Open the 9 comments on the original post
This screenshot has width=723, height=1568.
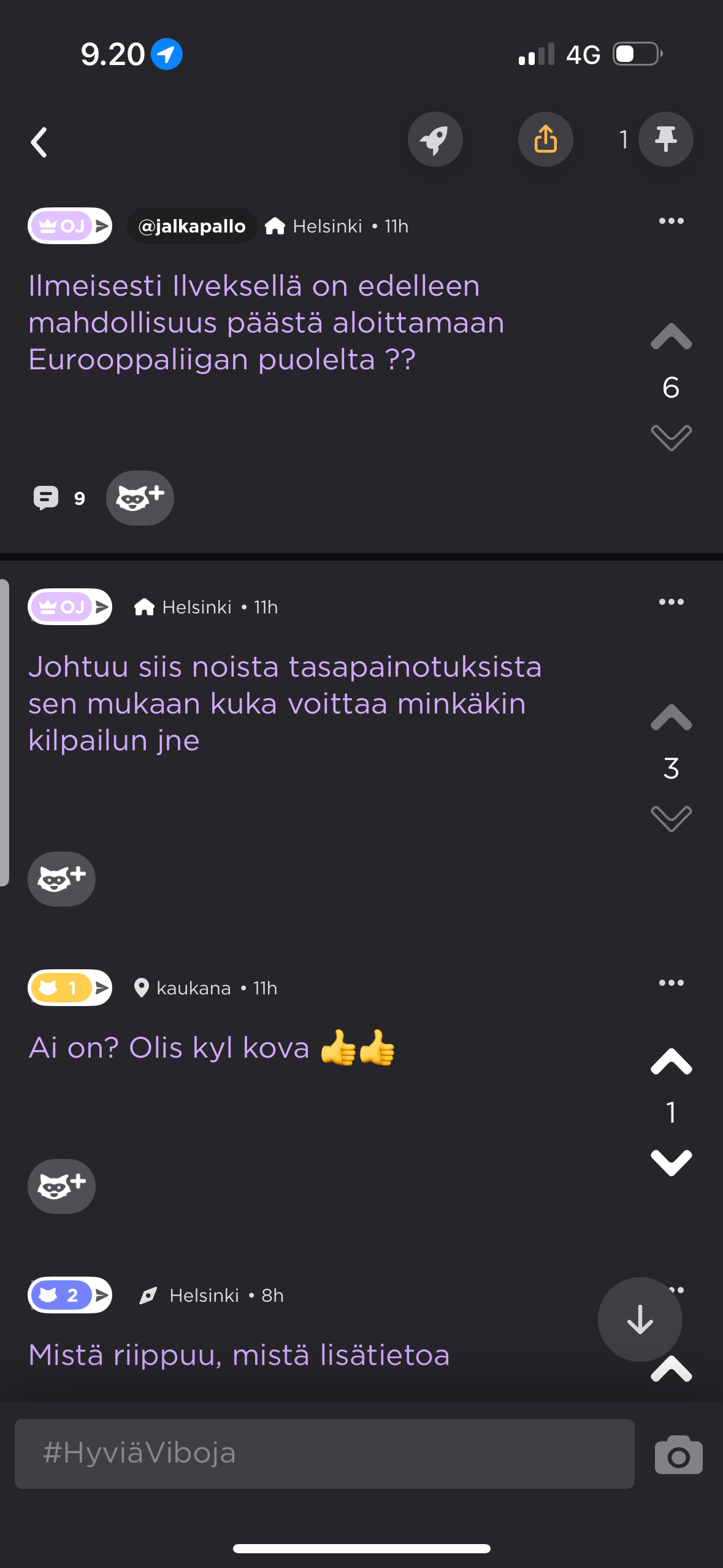(59, 498)
